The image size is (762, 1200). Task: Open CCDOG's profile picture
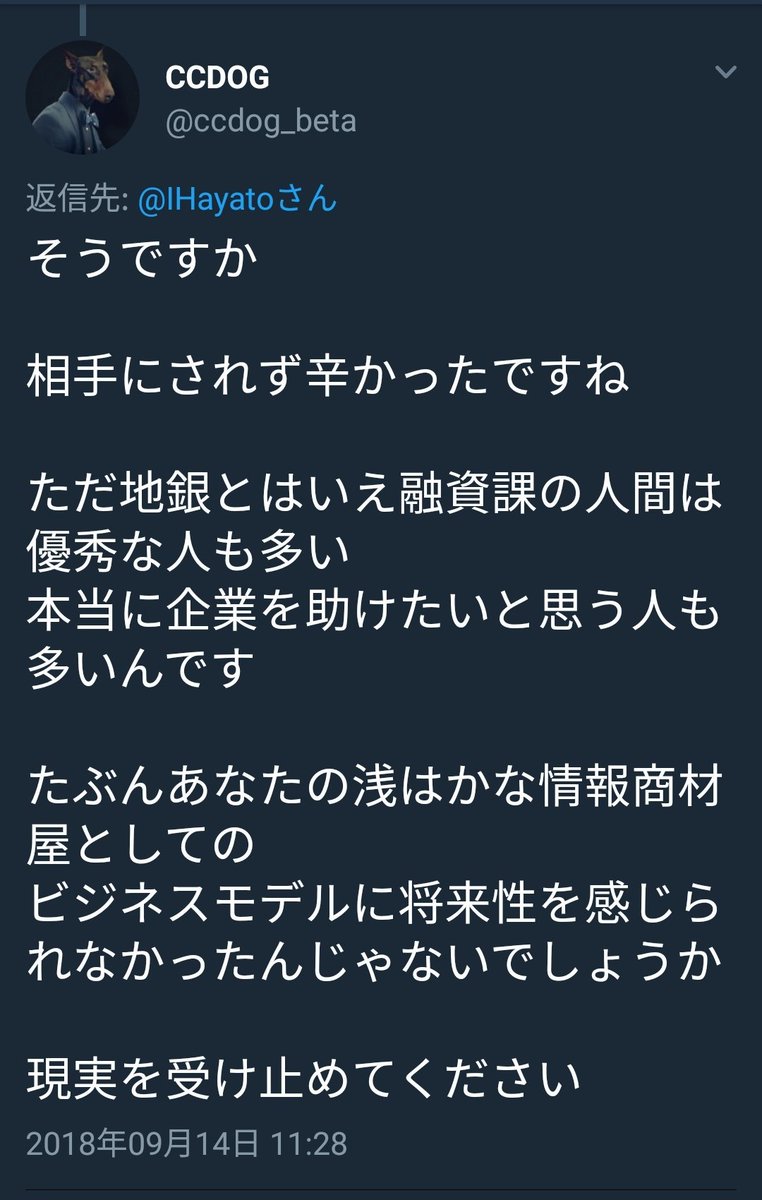pos(82,98)
